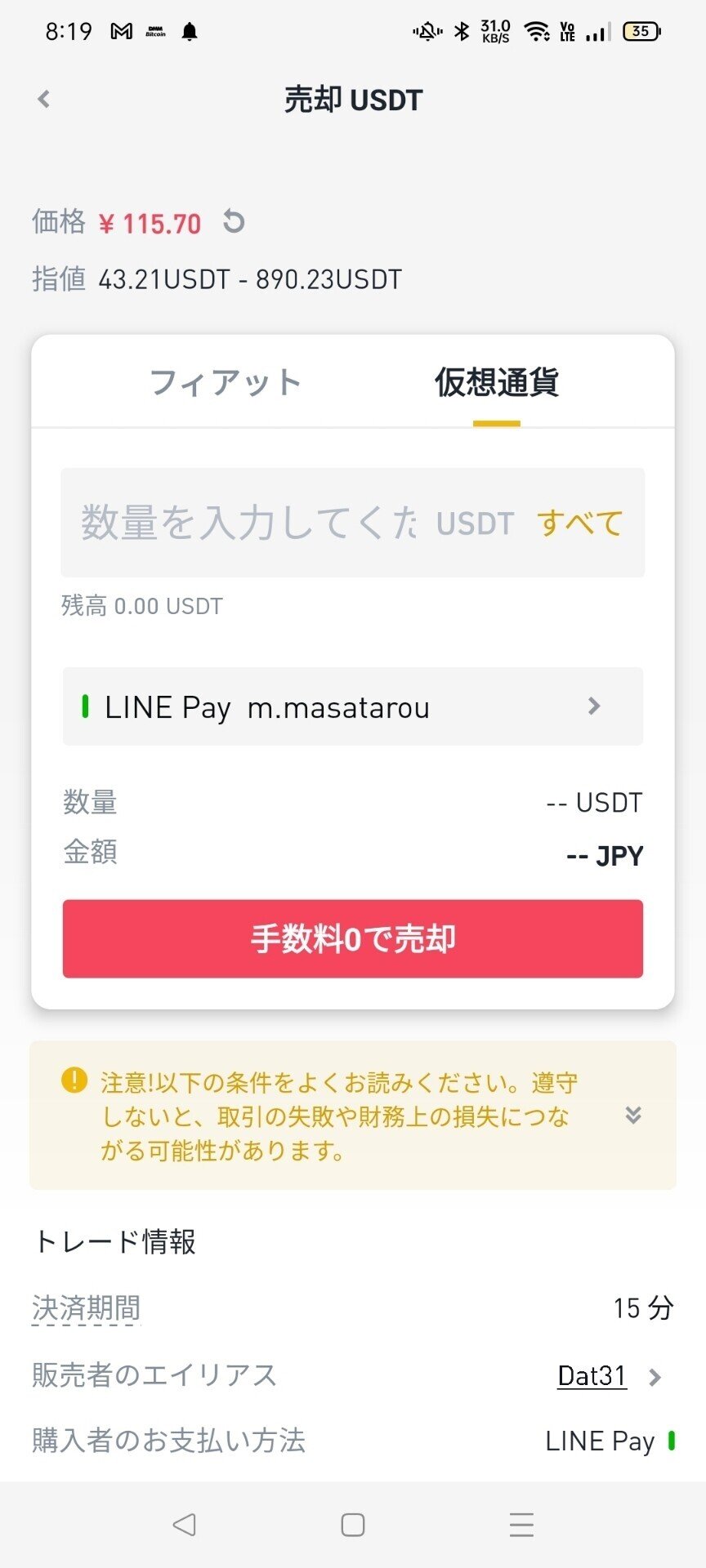
Task: Expand the cautionary notice with double chevron
Action: click(632, 1116)
